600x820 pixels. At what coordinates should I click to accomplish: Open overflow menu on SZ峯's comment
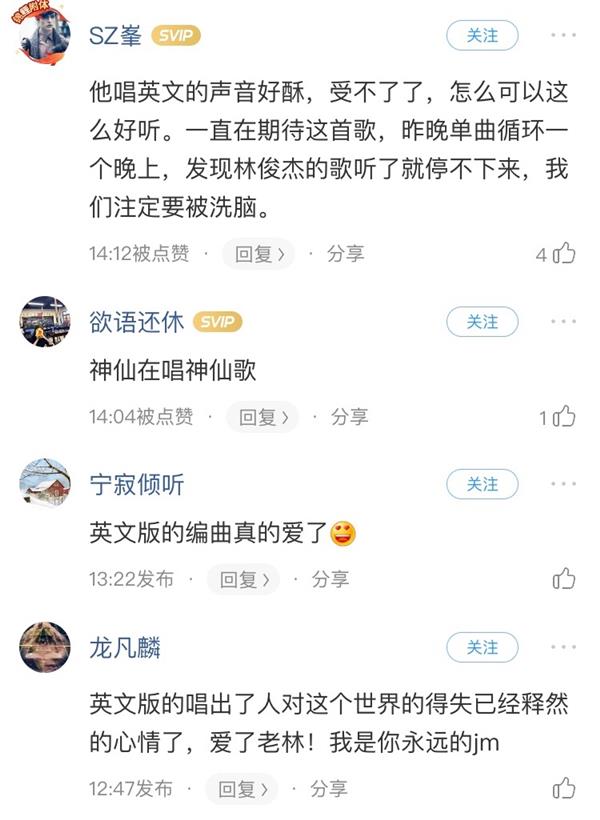(564, 36)
